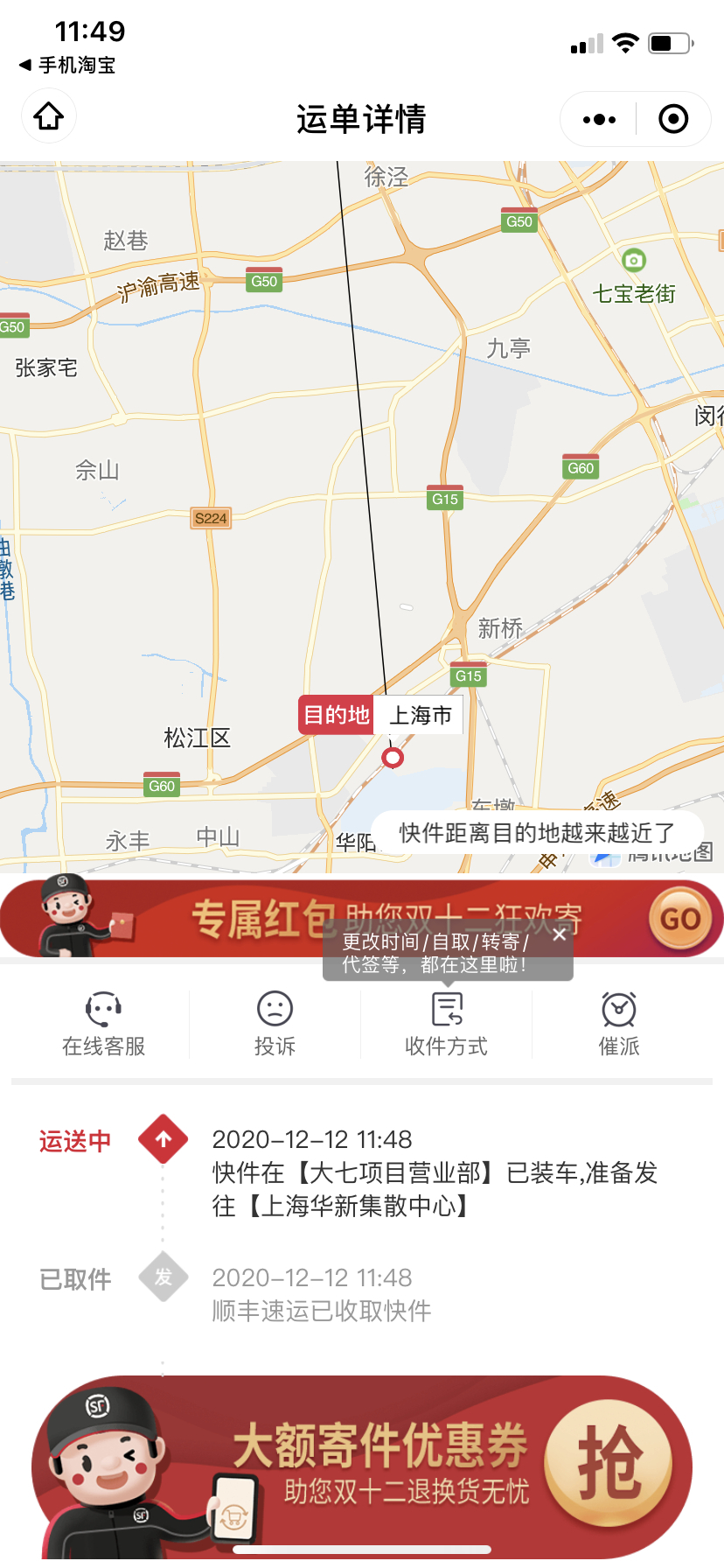Viewport: 724px width, 1568px height.
Task: Select the 已取件 pickup status node
Action: pos(163,1277)
